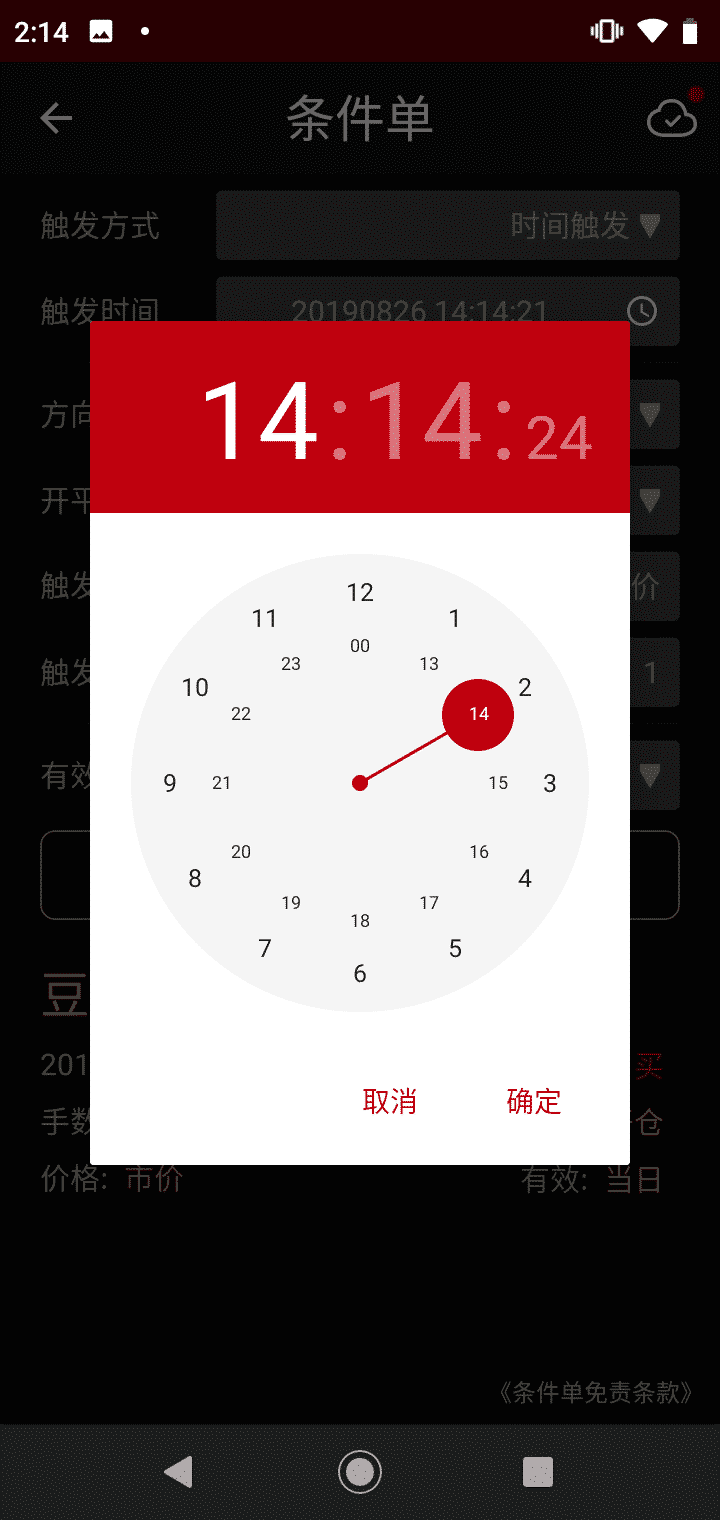Screen dimensions: 720x1520
Task: Select hour 12 on the clock
Action: point(360,592)
